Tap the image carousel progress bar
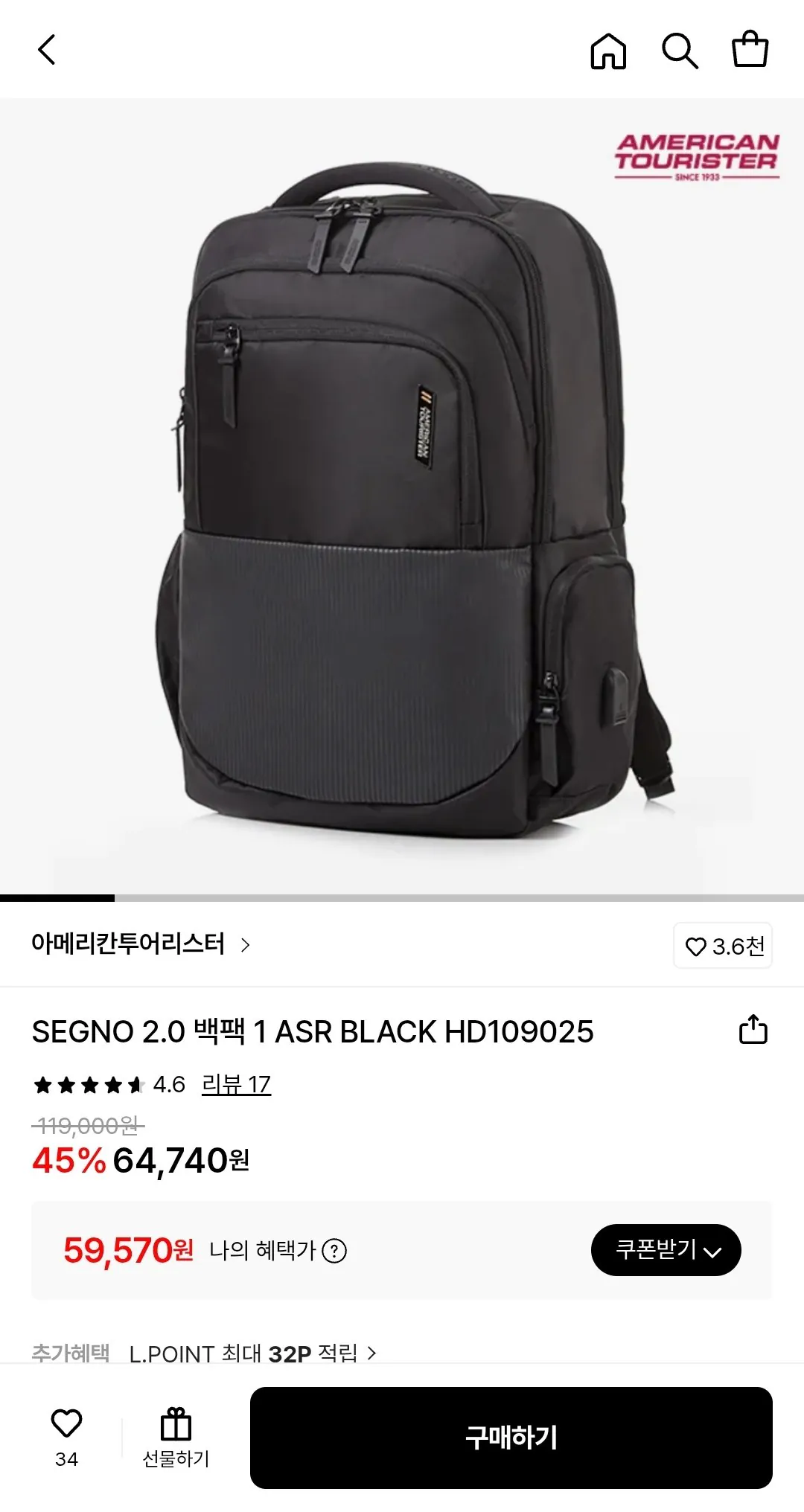This screenshot has width=804, height=1512. click(402, 898)
